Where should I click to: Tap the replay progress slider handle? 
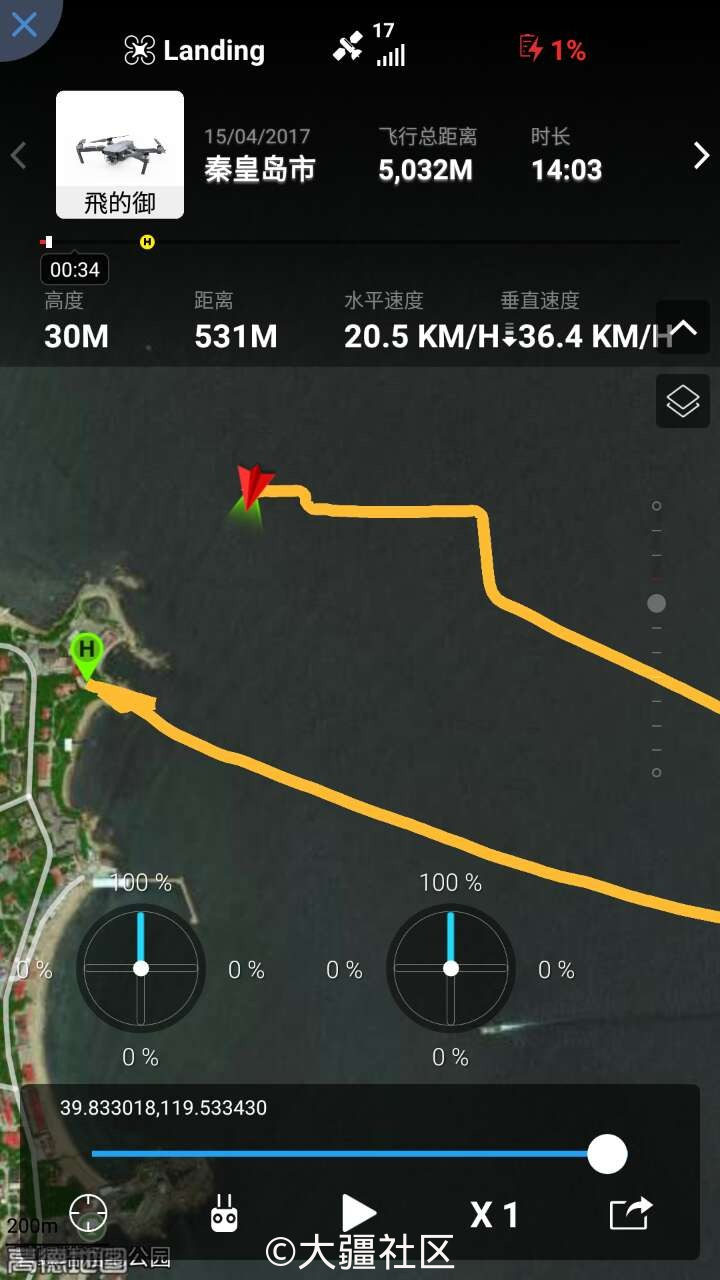[606, 1153]
